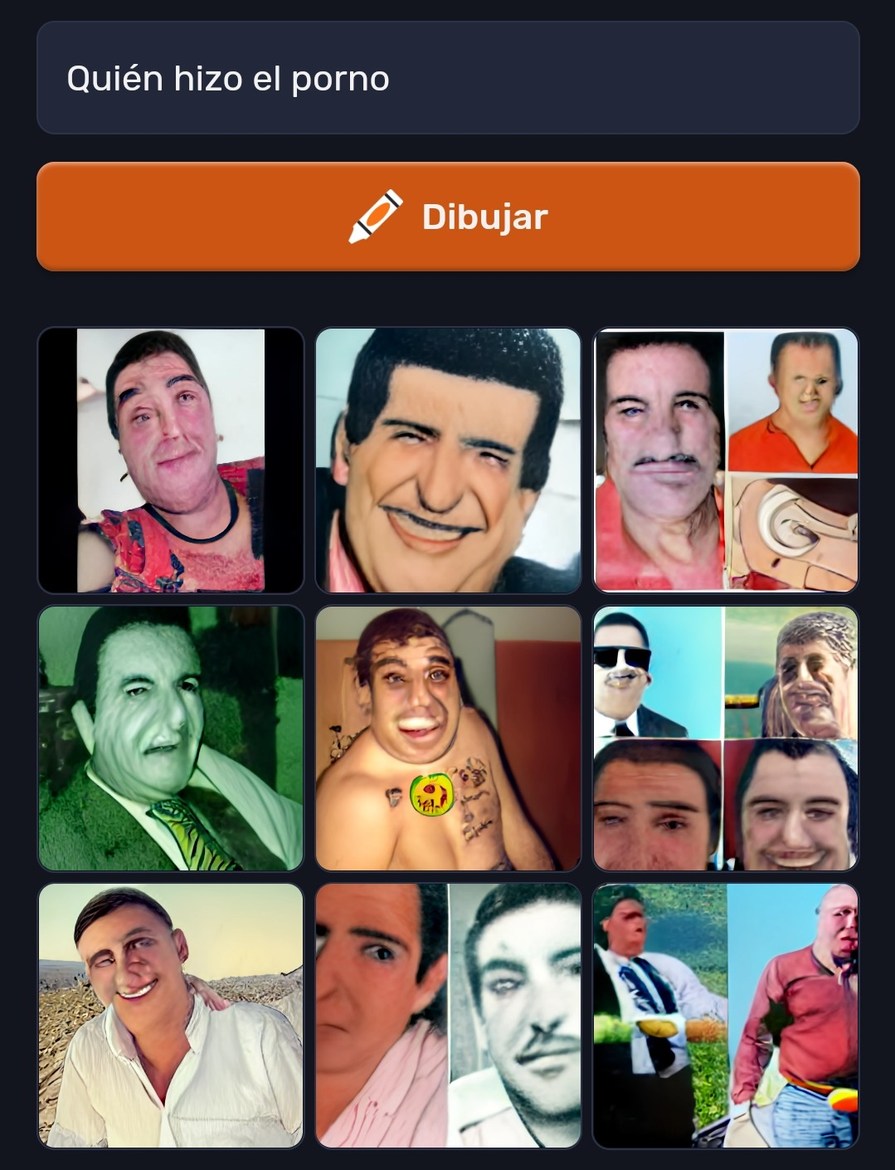The width and height of the screenshot is (895, 1170).
Task: Tap the orange Dibujar button
Action: (x=447, y=217)
